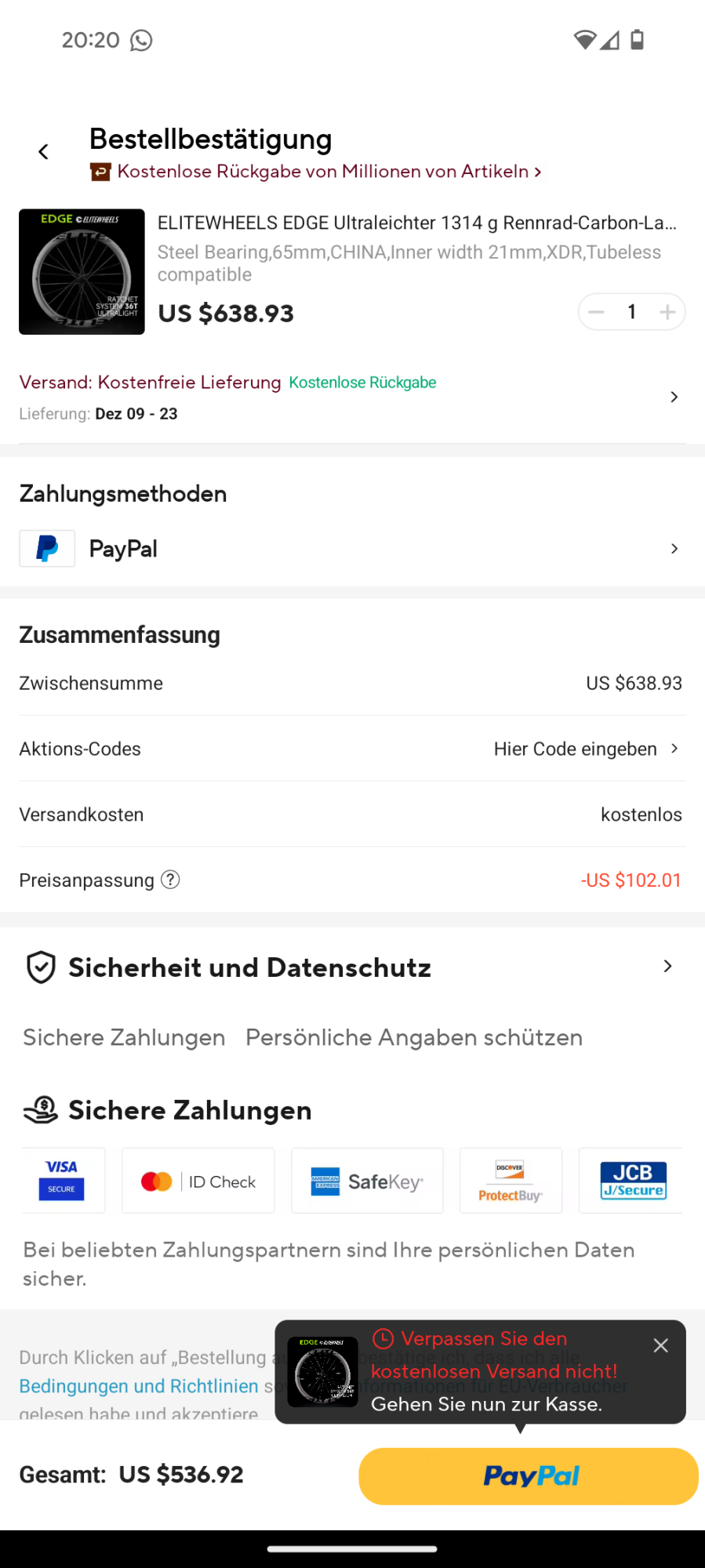Show Preisanpassung help info
Screen dimensions: 705x1568
pyautogui.click(x=170, y=880)
